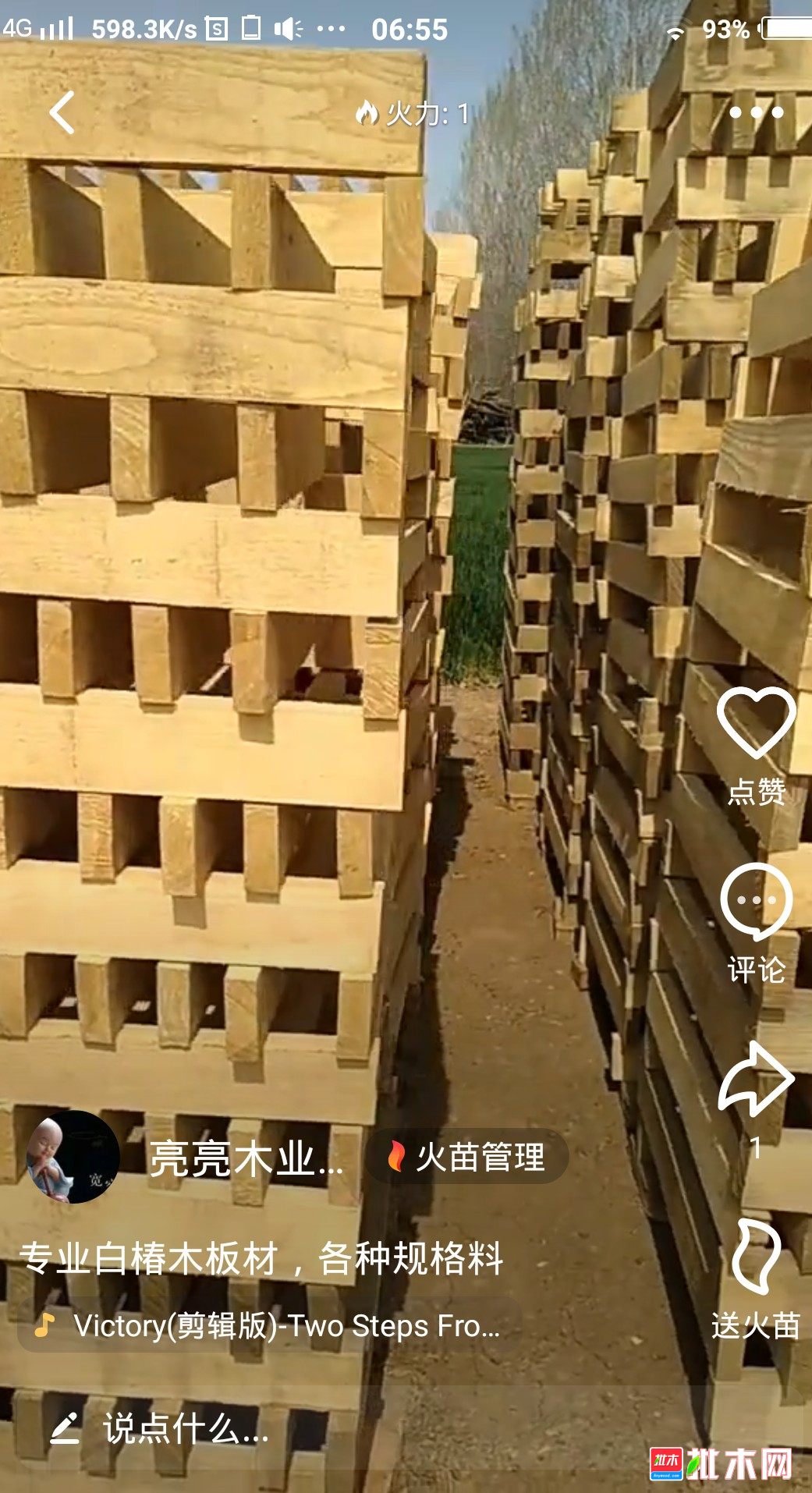Like this video with the heart icon
Viewport: 812px width, 1493px height.
(x=755, y=724)
